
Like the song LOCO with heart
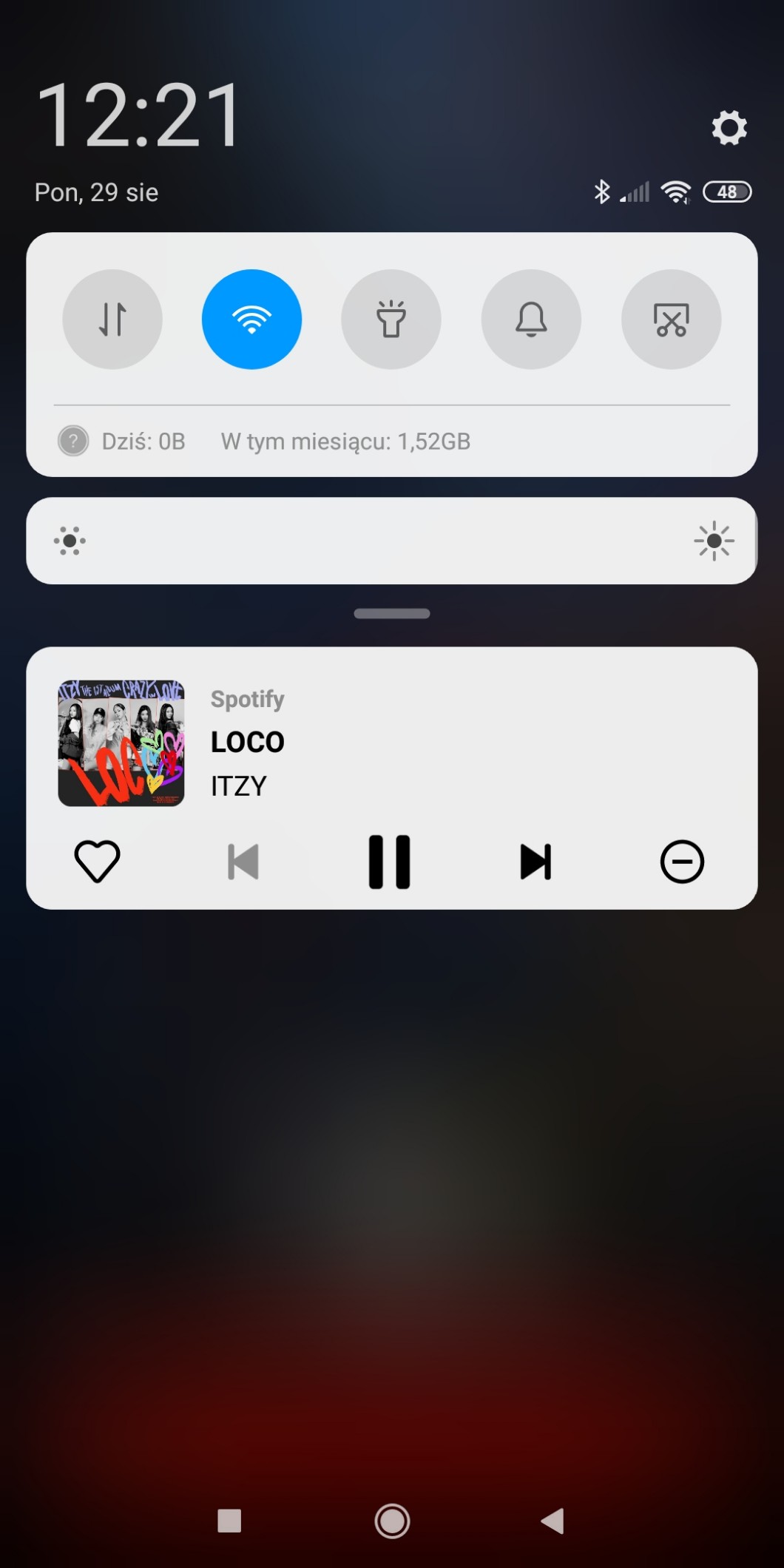click(97, 862)
